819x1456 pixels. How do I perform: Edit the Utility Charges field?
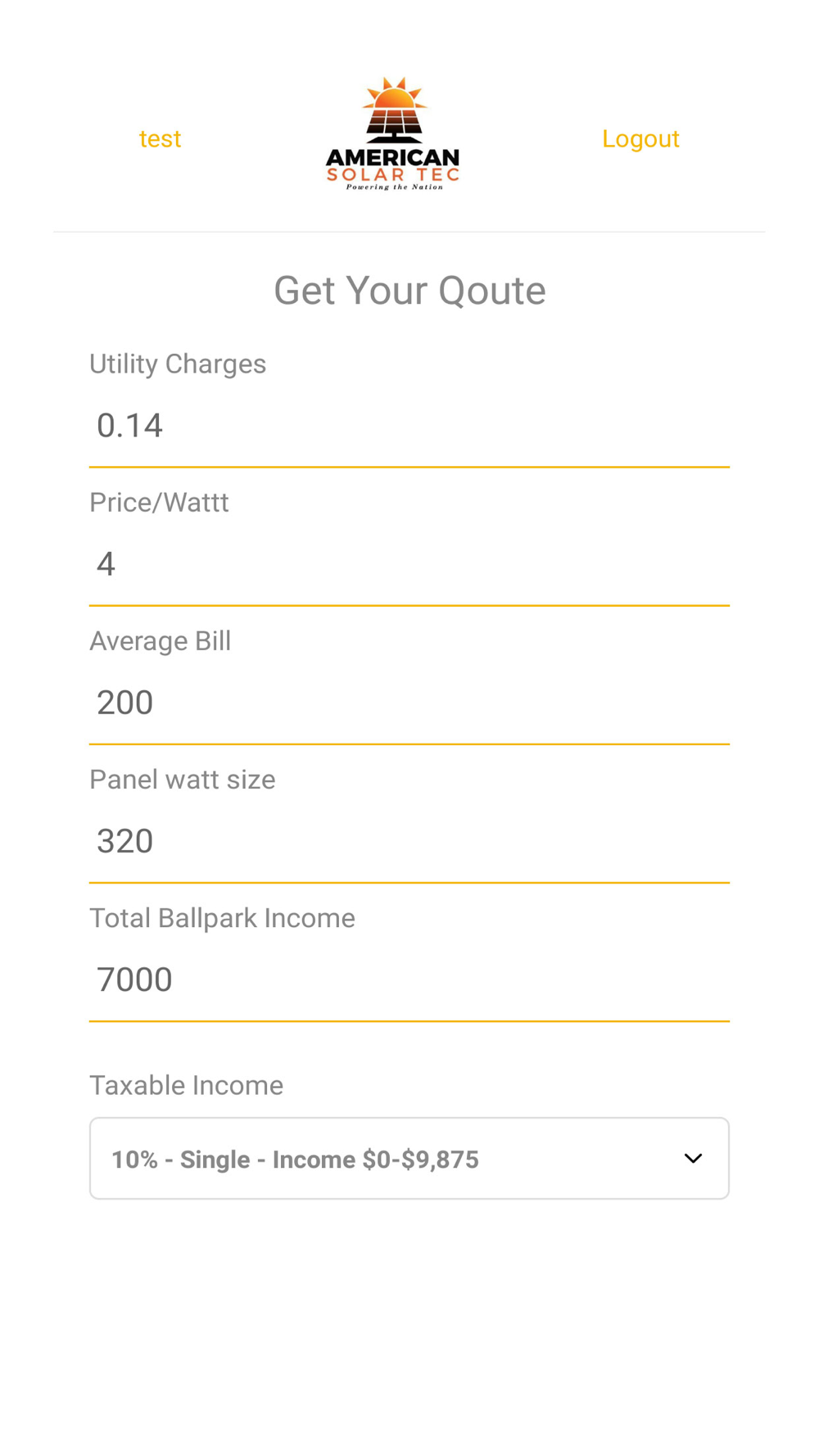409,426
